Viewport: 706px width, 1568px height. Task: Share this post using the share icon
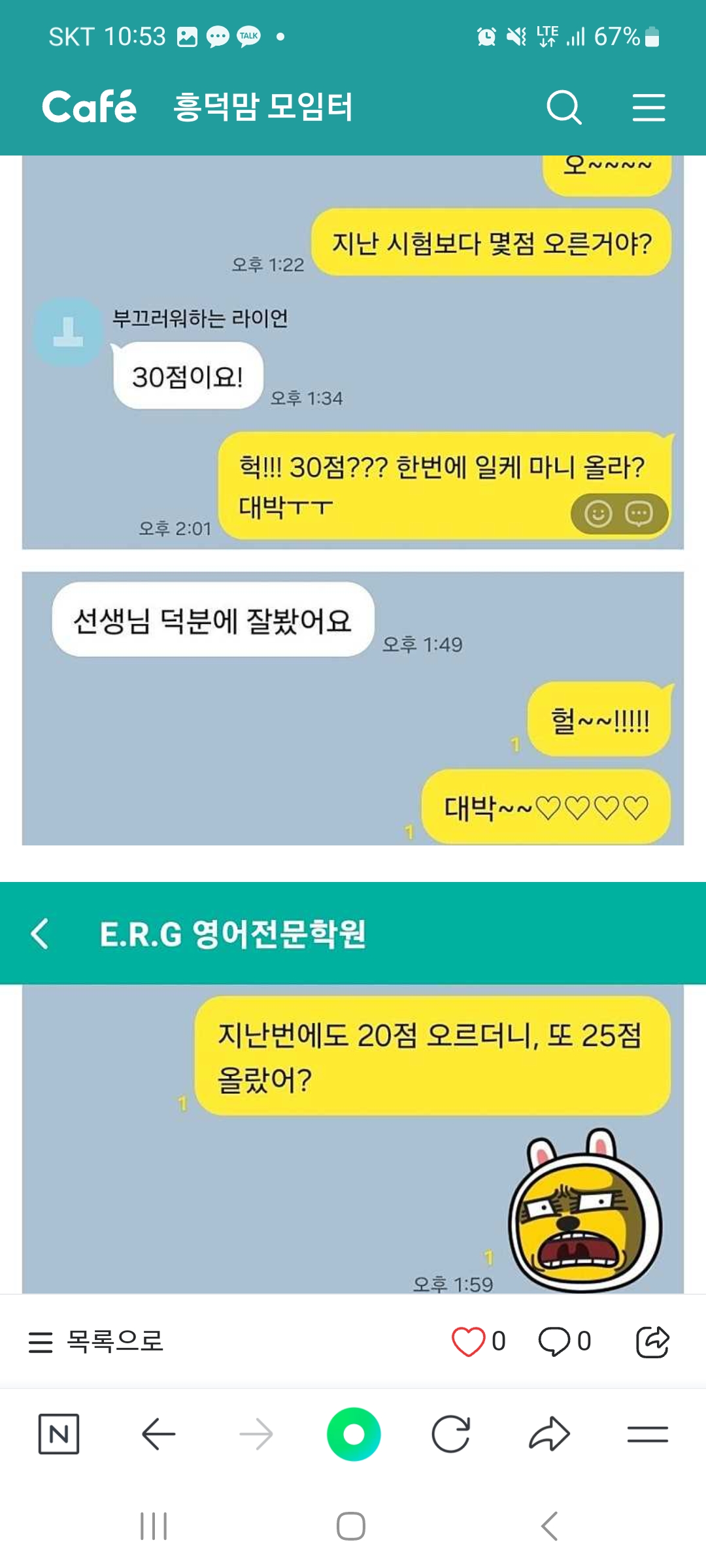pyautogui.click(x=652, y=1341)
